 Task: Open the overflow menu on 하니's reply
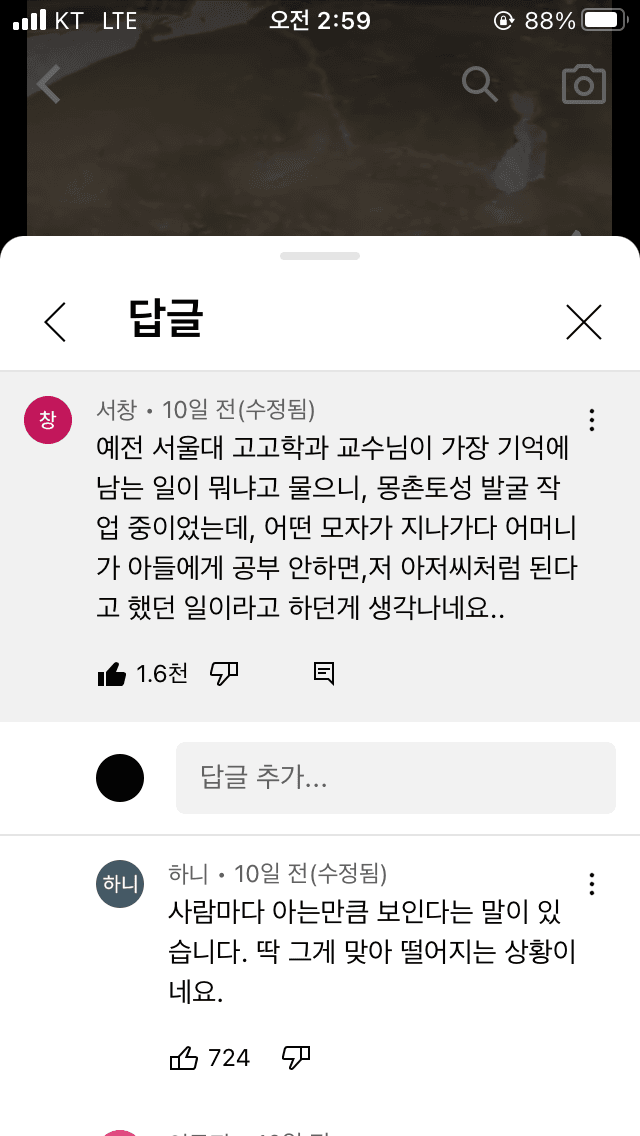click(x=592, y=884)
